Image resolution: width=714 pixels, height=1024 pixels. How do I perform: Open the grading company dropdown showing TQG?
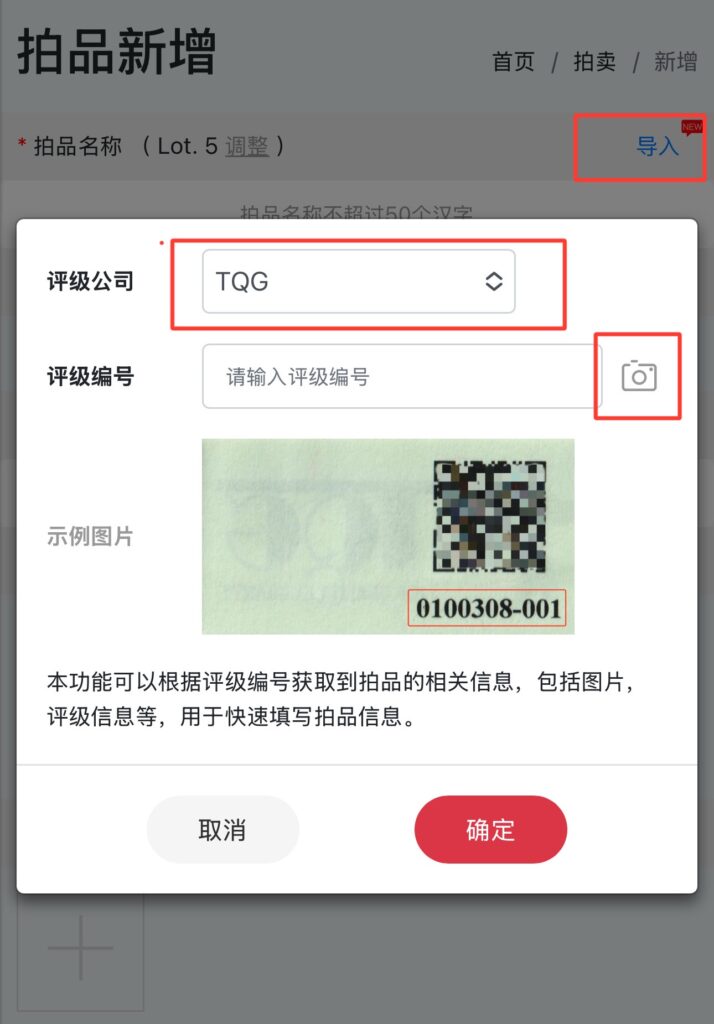[358, 282]
